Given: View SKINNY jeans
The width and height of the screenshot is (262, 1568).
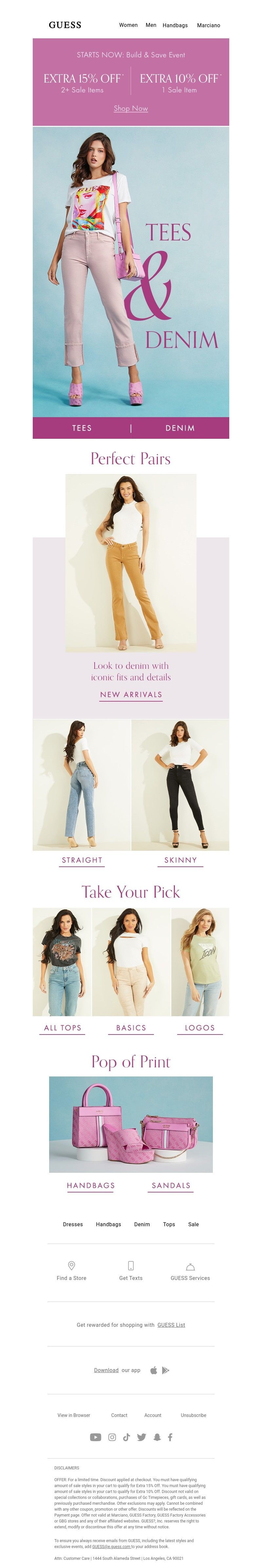Looking at the screenshot, I should (x=180, y=860).
